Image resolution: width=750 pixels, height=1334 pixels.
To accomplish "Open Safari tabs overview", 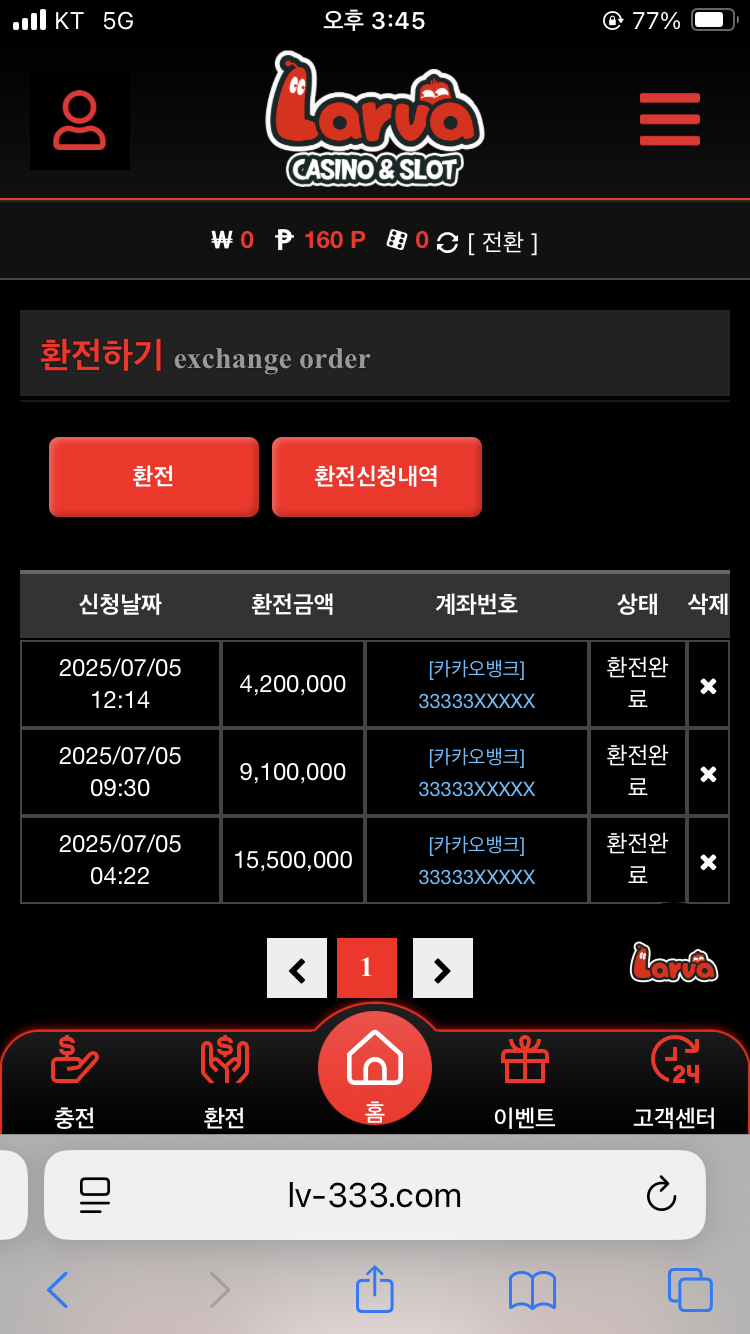I will (x=690, y=1290).
